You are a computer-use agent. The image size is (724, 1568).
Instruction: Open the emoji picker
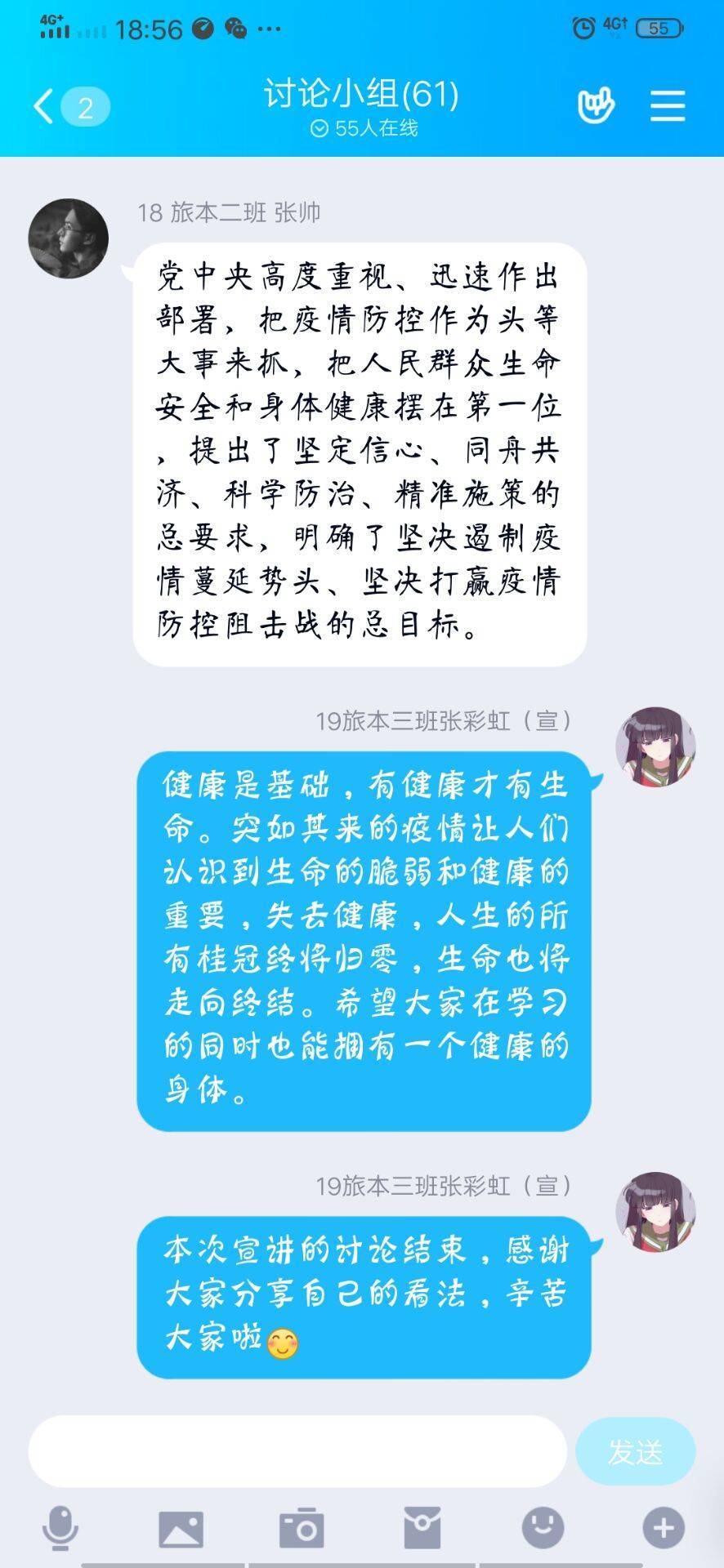(x=543, y=1526)
